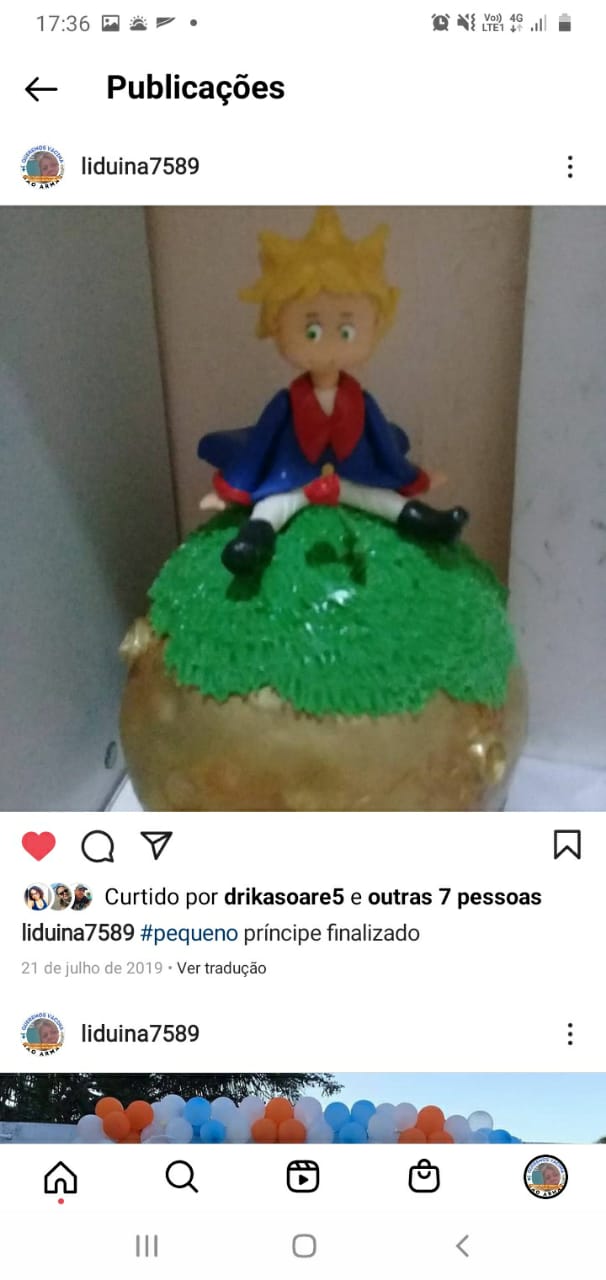Image resolution: width=606 pixels, height=1280 pixels.
Task: Tap the system back button
Action: point(462,1245)
